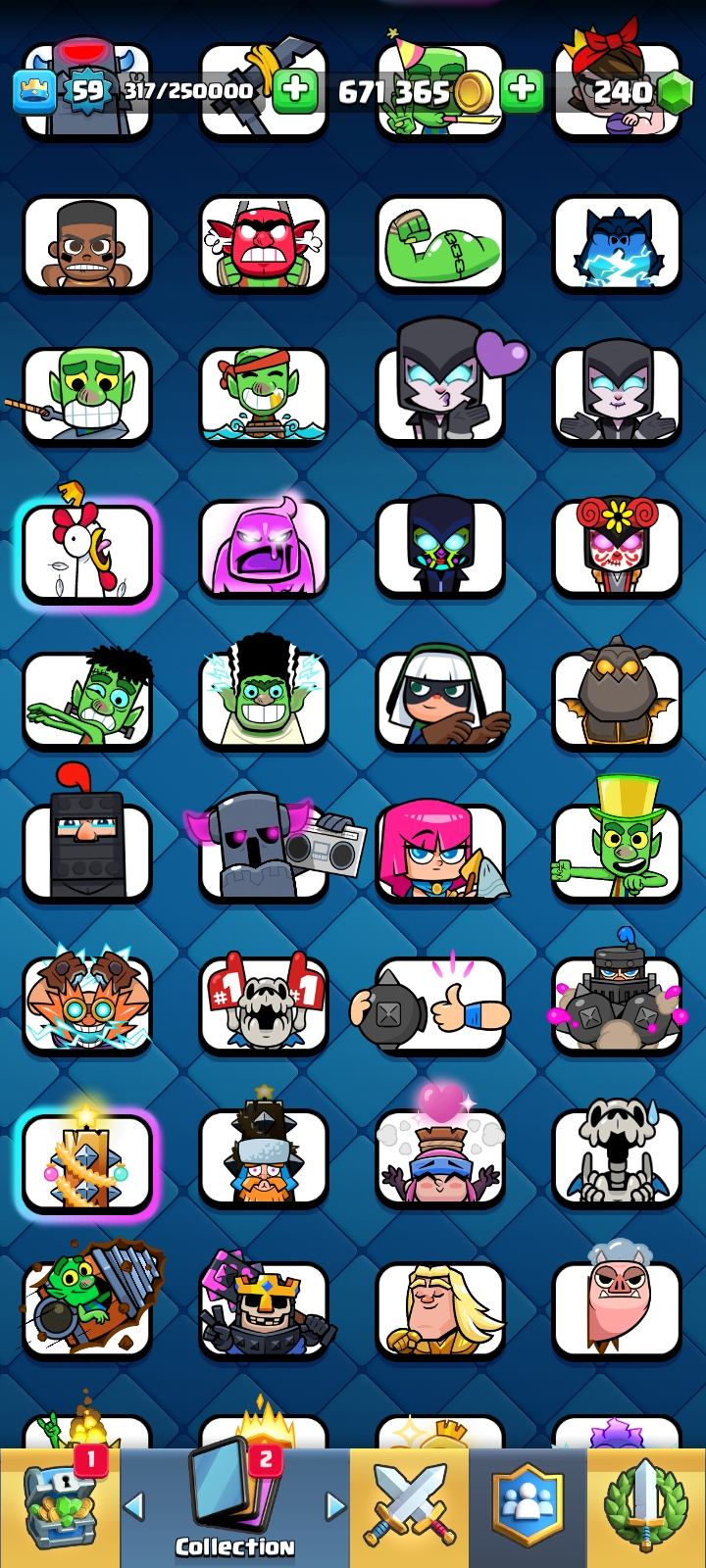The width and height of the screenshot is (706, 1568).
Task: Switch to the Clan social tab
Action: coord(528,1507)
